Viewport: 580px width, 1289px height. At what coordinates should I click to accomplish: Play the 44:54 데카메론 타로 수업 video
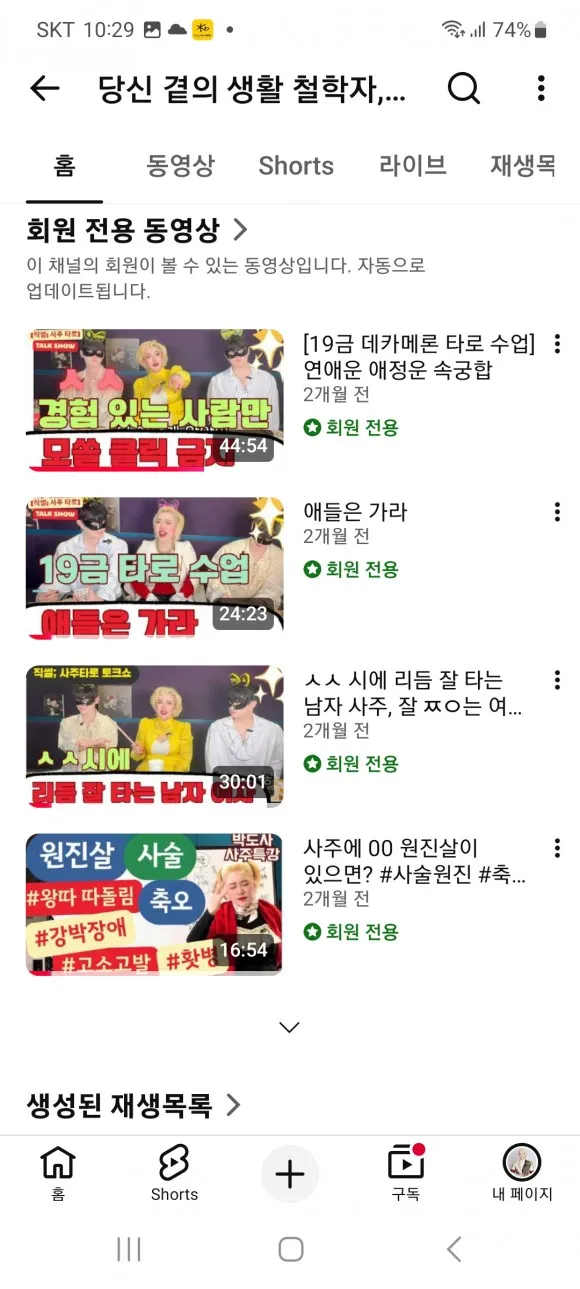(x=155, y=401)
